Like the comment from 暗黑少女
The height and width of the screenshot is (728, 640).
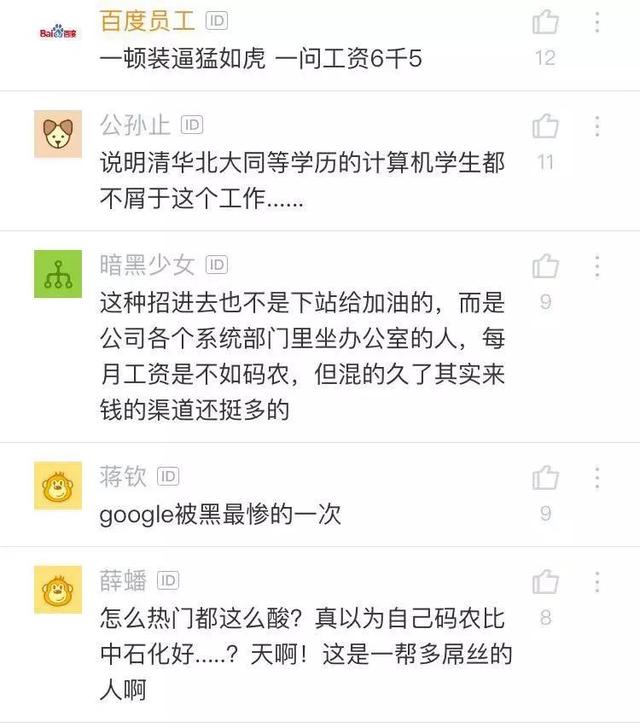(545, 266)
